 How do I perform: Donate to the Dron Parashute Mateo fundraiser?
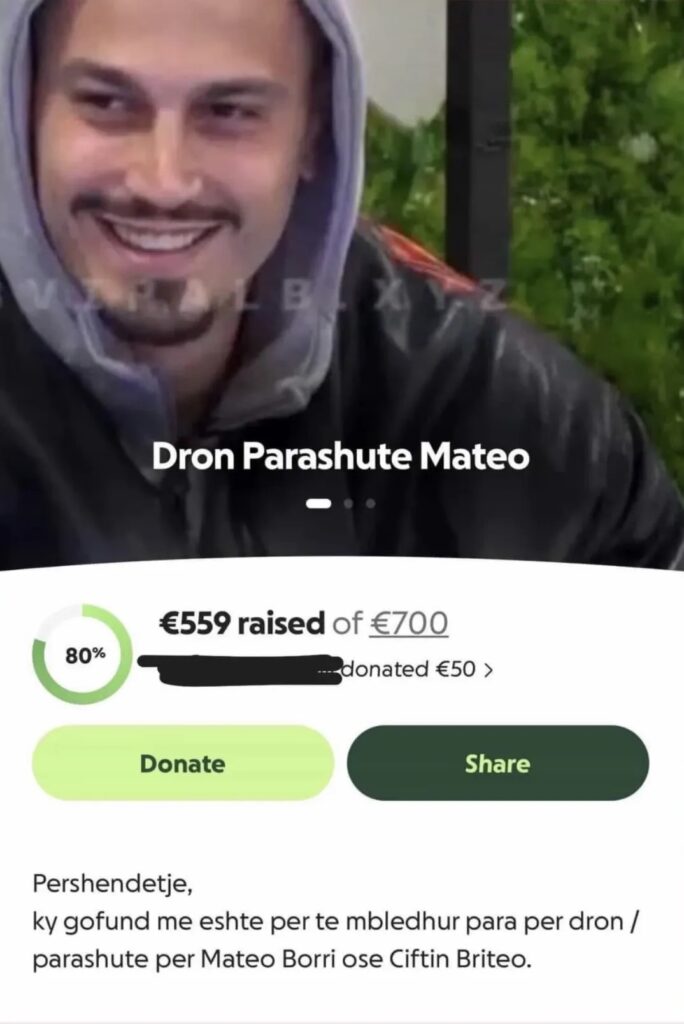pyautogui.click(x=182, y=764)
